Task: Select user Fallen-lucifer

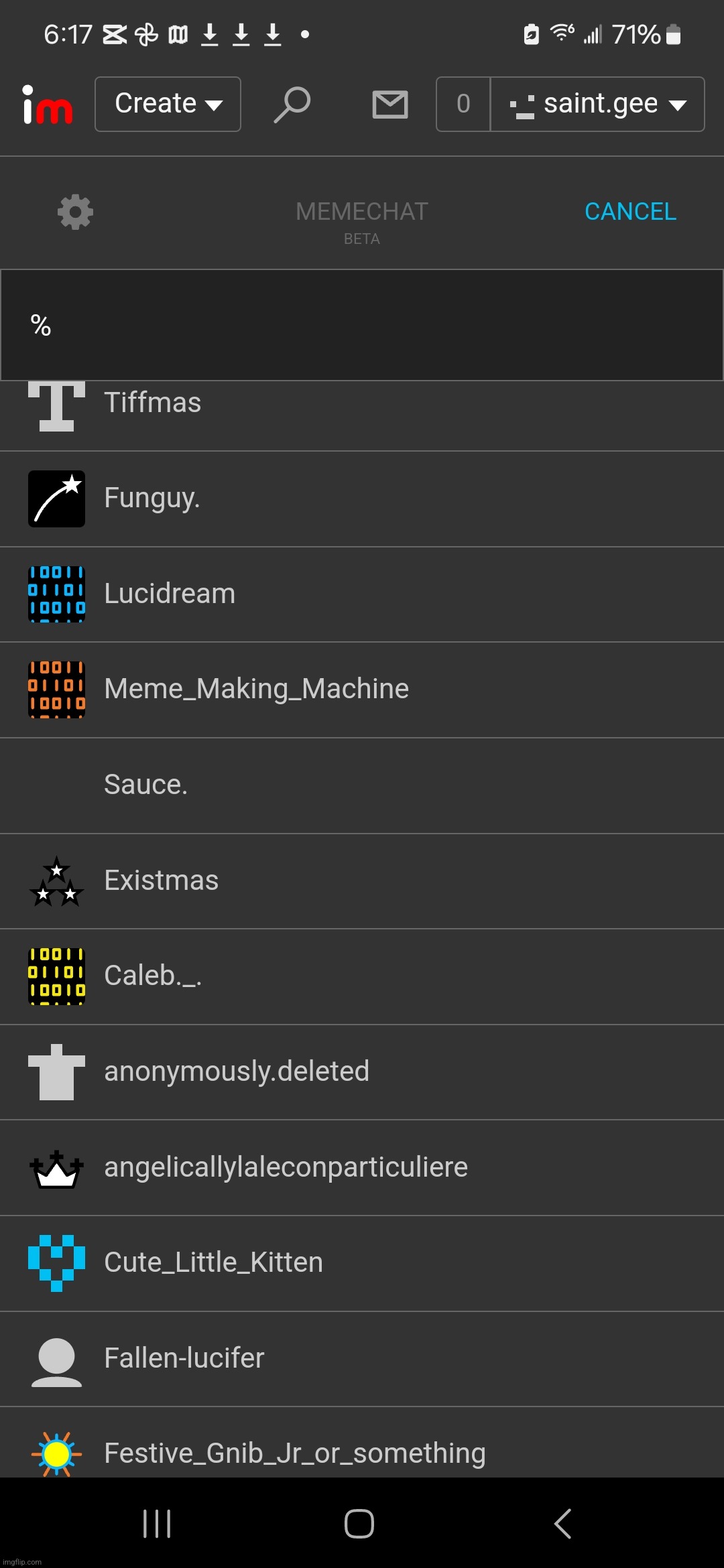Action: tap(184, 1358)
